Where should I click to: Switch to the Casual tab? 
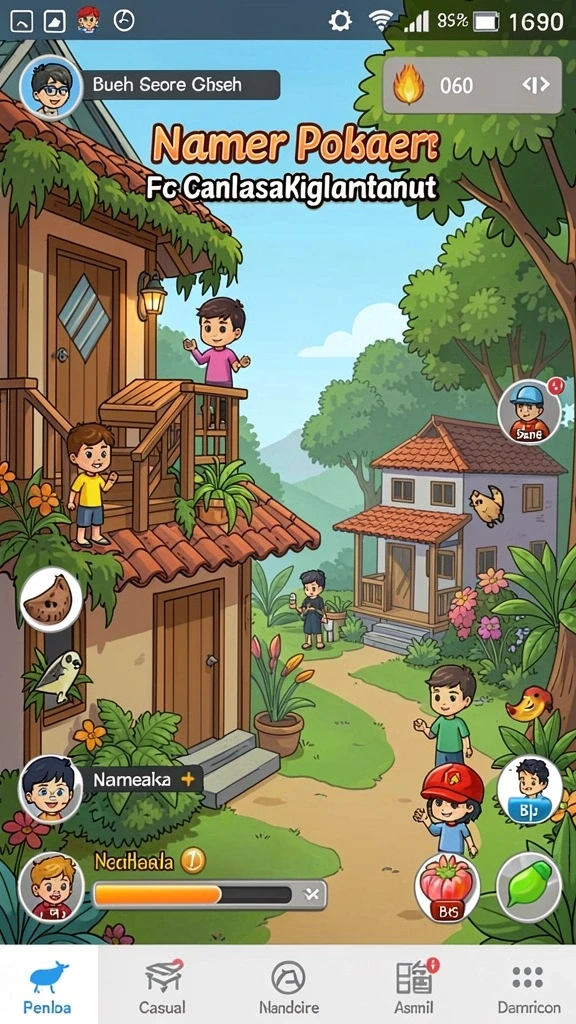click(162, 985)
